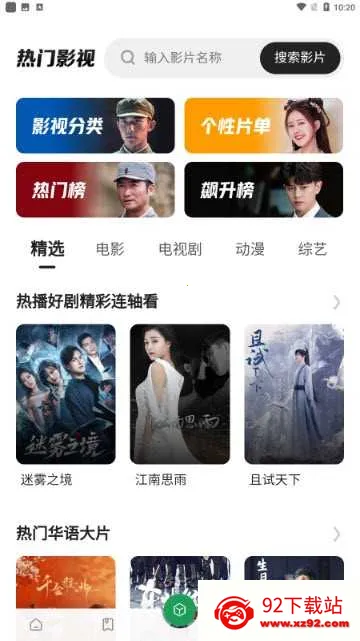
Task: Expand the 热播好剧精彩连轴看 section arrow
Action: 336,302
